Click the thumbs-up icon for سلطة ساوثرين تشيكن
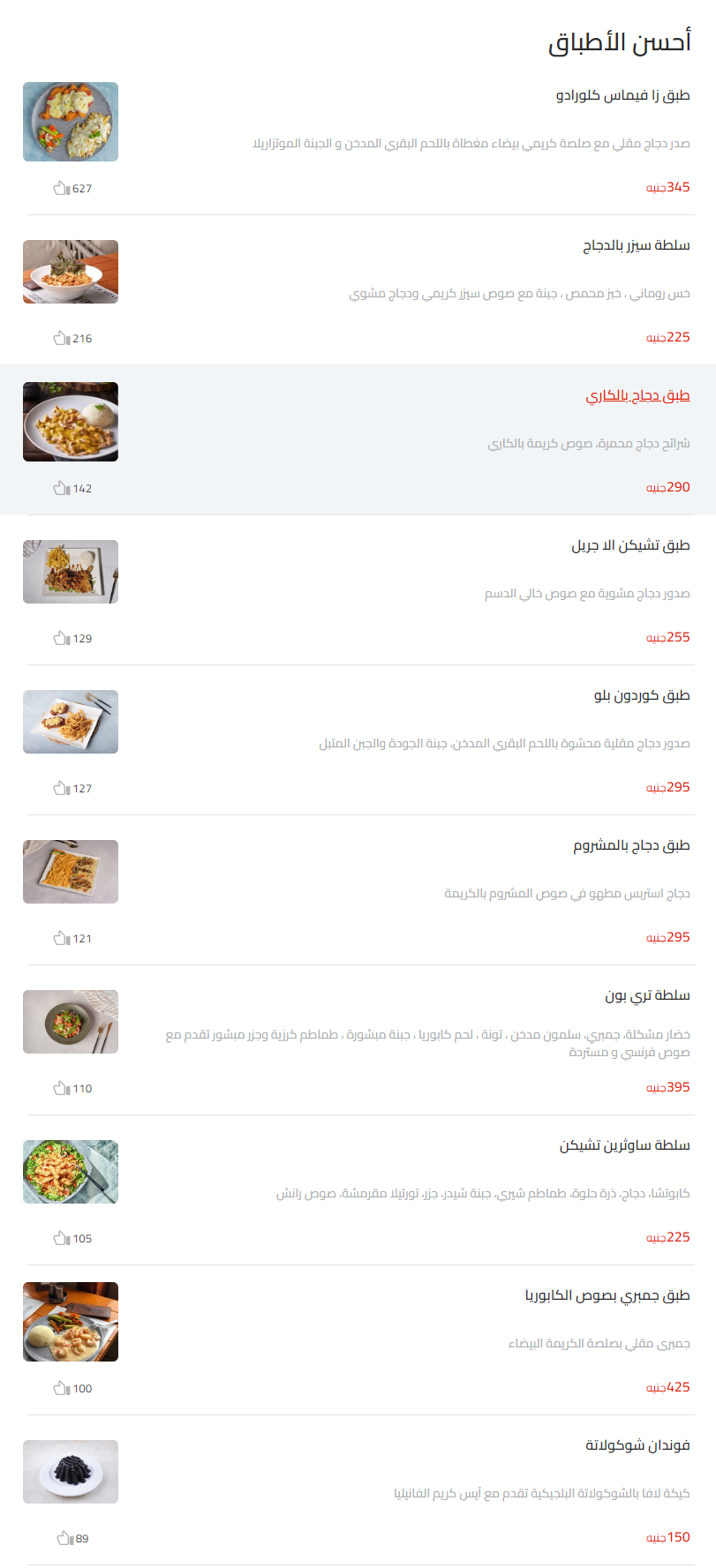The height and width of the screenshot is (1568, 716). point(62,1238)
